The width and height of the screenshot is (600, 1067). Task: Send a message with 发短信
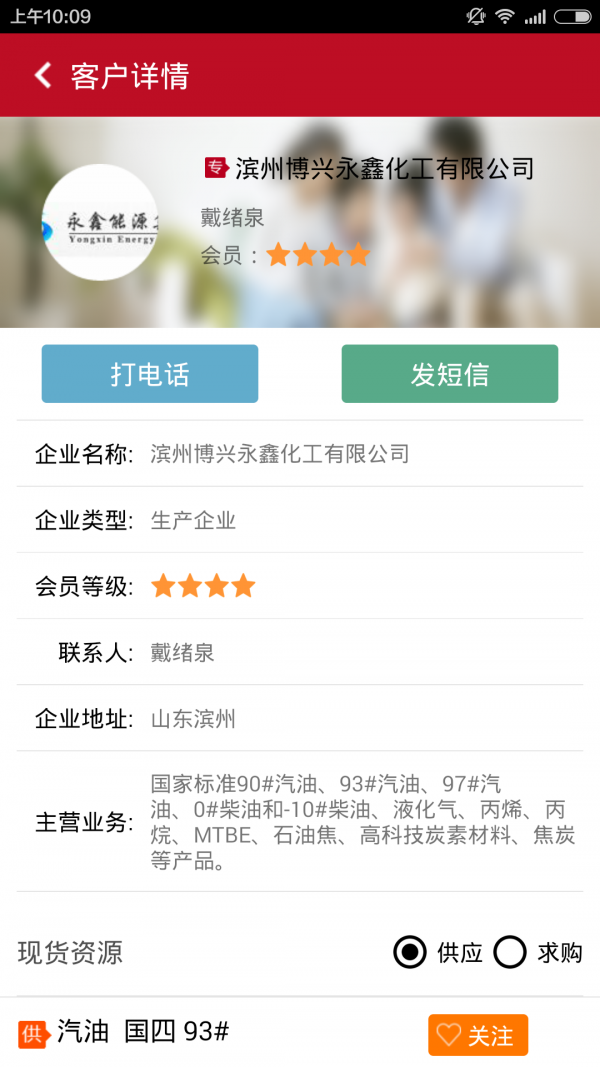[450, 374]
